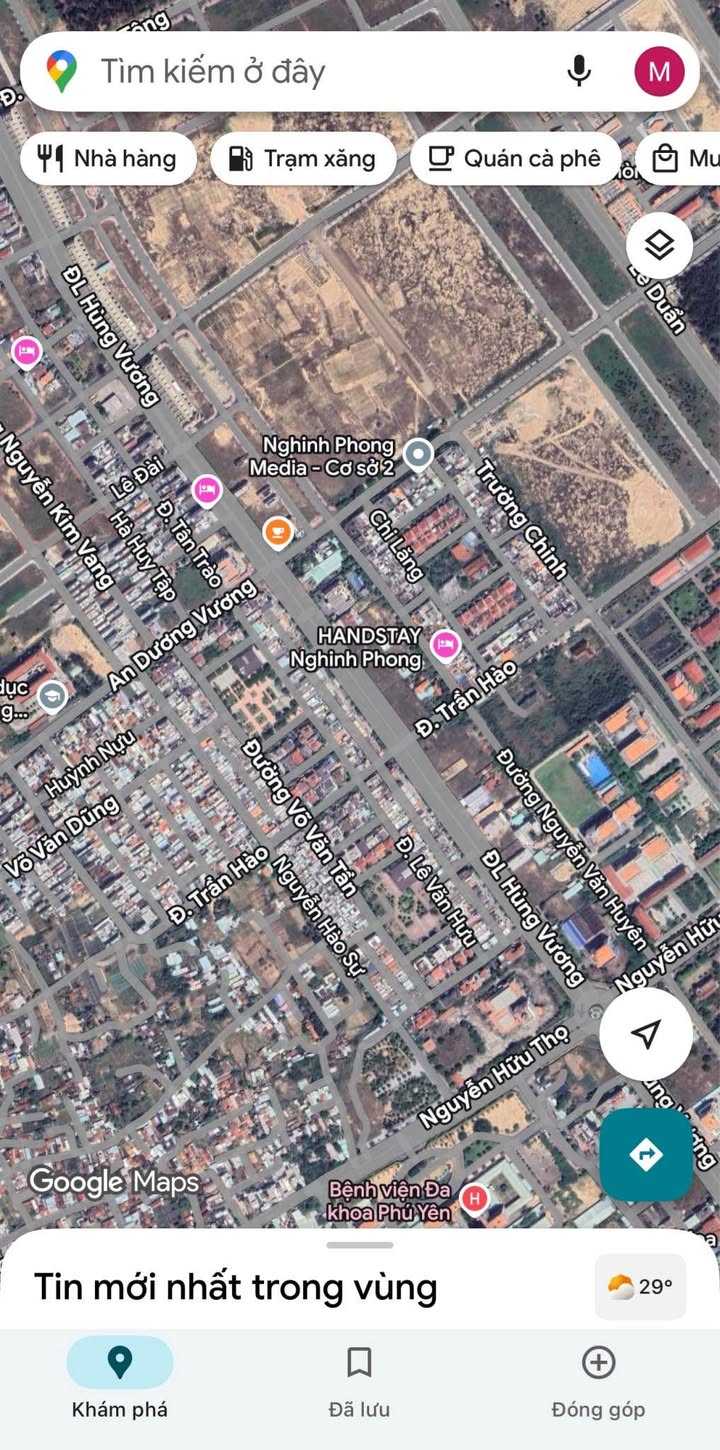
Task: Open the weather 29° chip
Action: pos(640,1286)
